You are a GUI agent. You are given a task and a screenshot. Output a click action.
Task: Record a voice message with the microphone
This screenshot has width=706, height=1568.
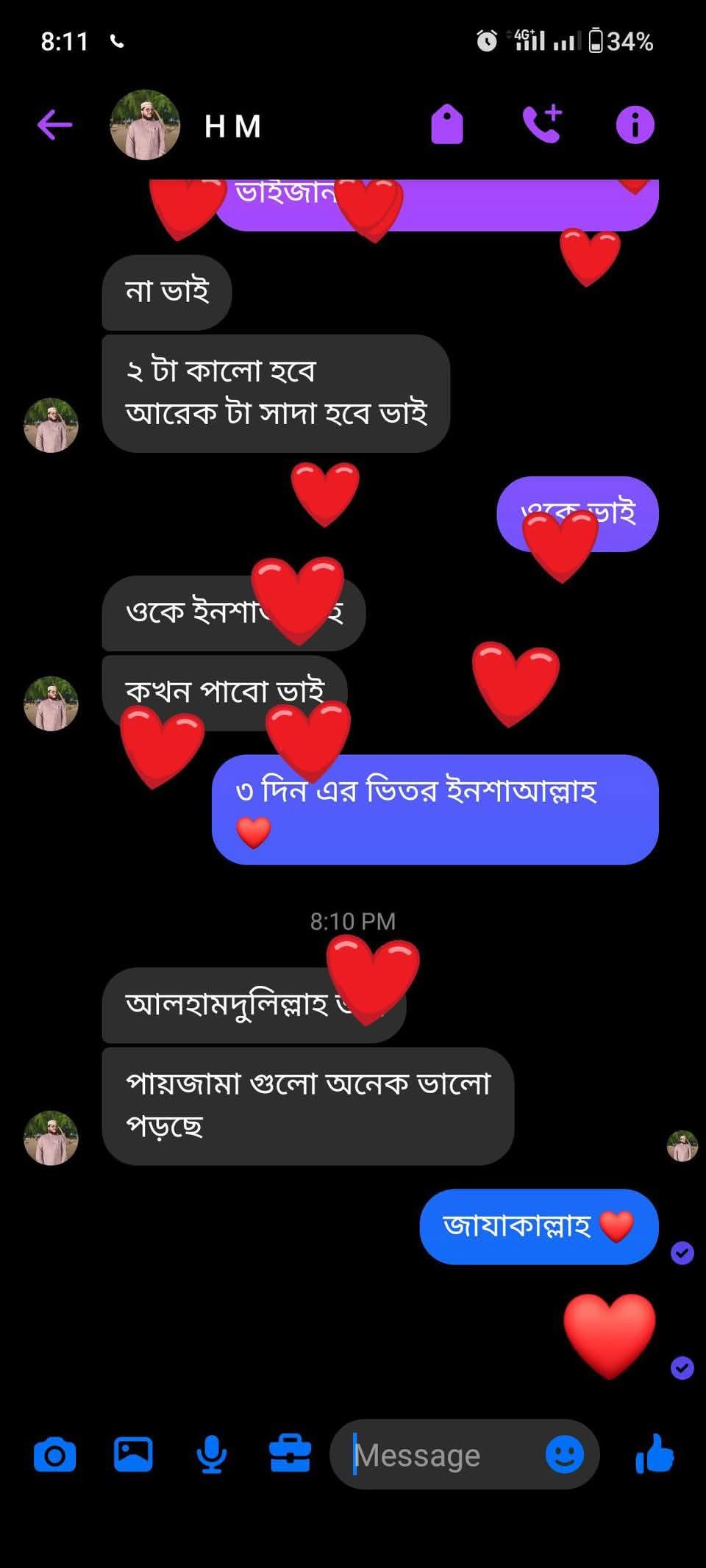pos(212,1455)
